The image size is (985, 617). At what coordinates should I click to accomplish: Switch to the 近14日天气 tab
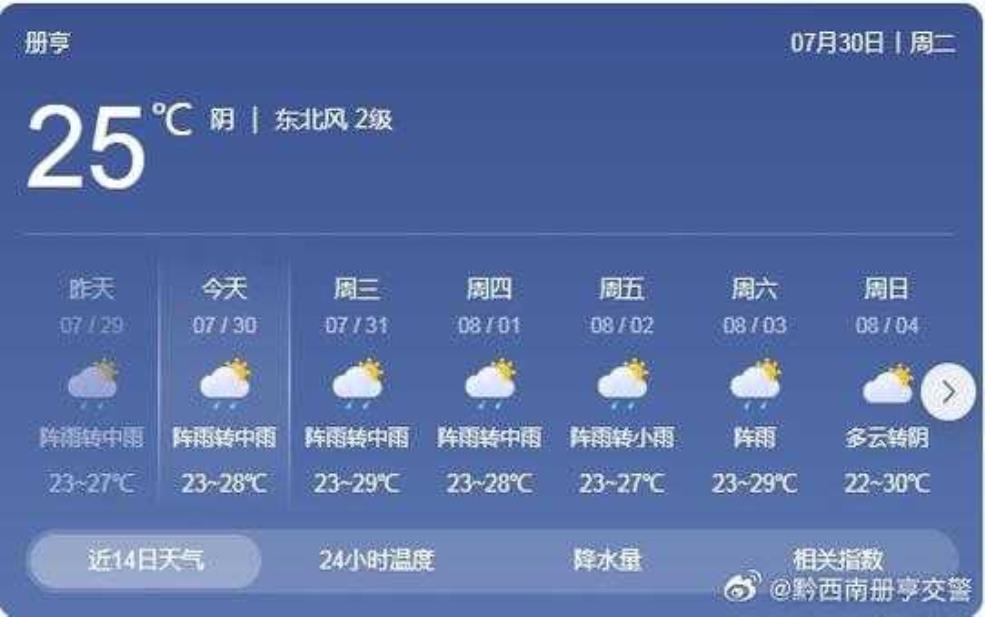click(x=145, y=560)
